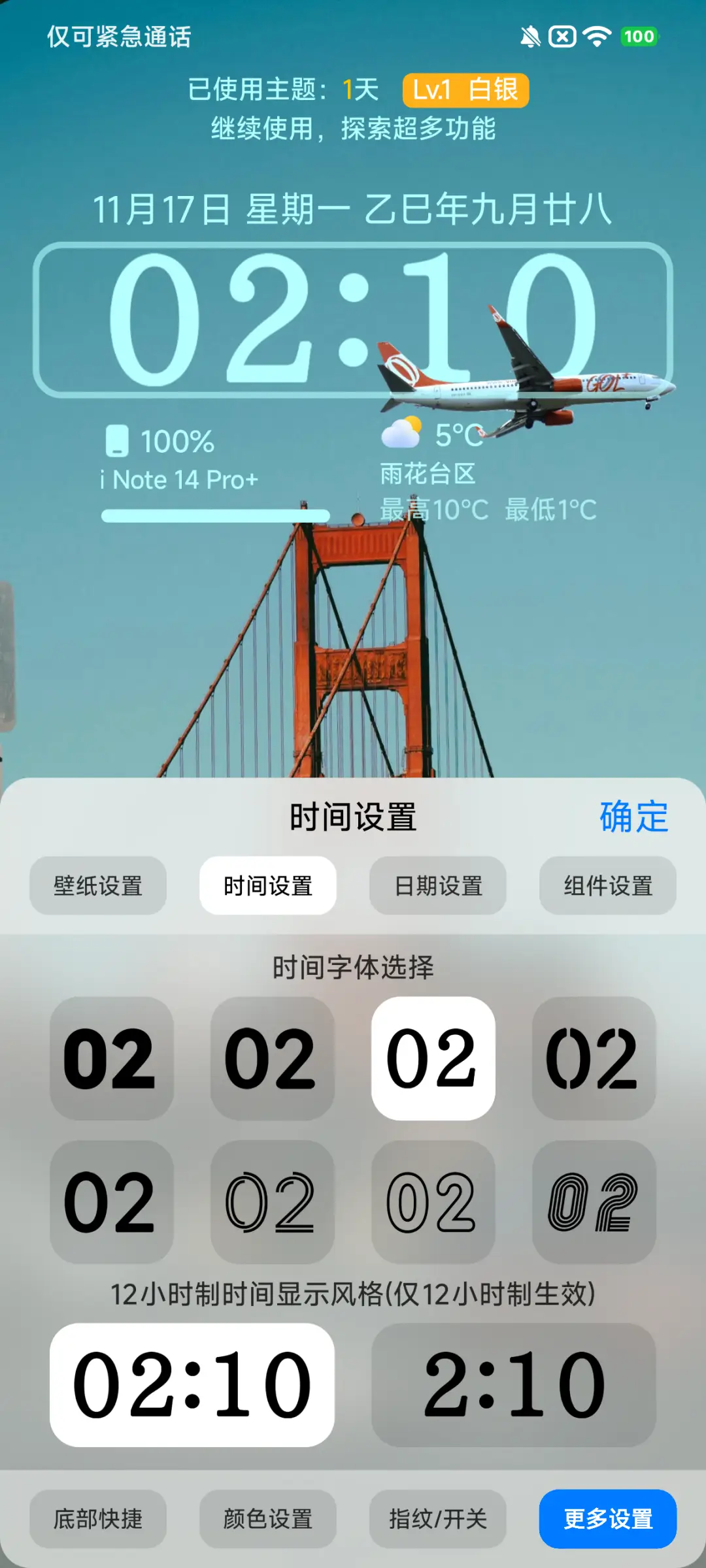Screen dimensions: 706x1568
Task: Switch to the 日期设置 tab
Action: [438, 885]
